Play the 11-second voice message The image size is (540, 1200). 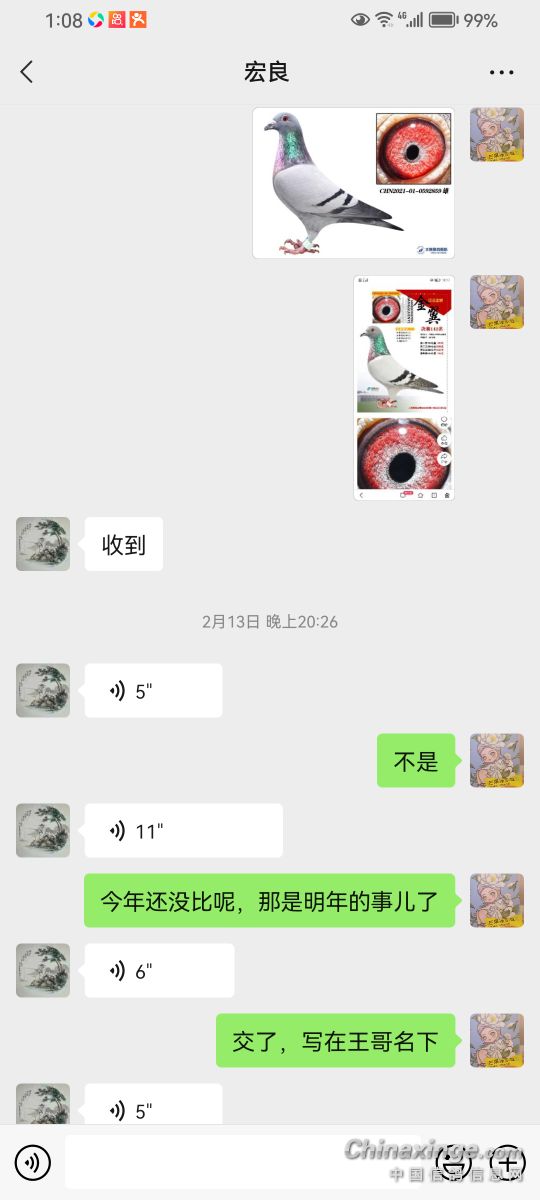(183, 831)
